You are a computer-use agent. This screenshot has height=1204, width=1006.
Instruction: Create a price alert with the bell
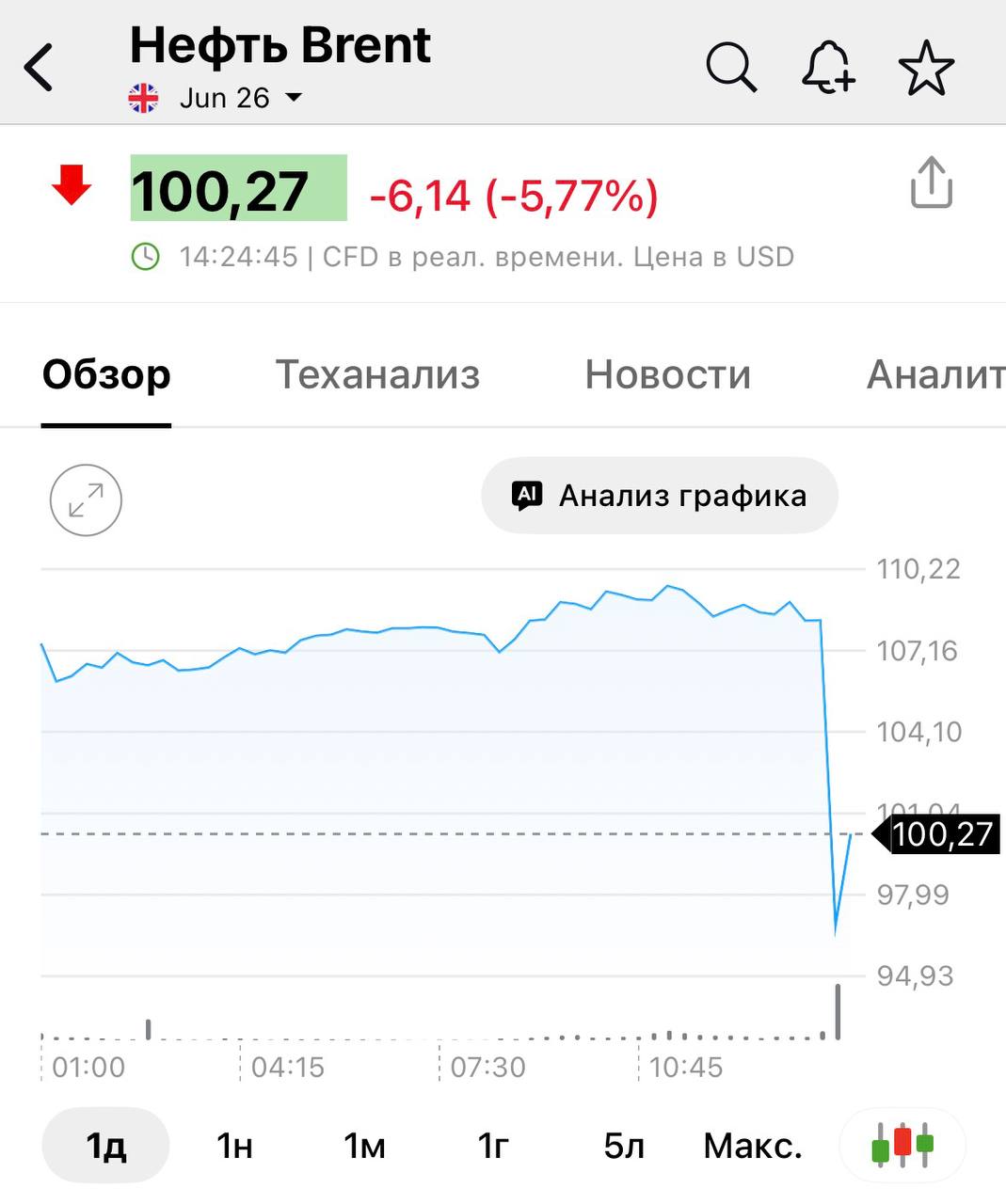tap(827, 67)
